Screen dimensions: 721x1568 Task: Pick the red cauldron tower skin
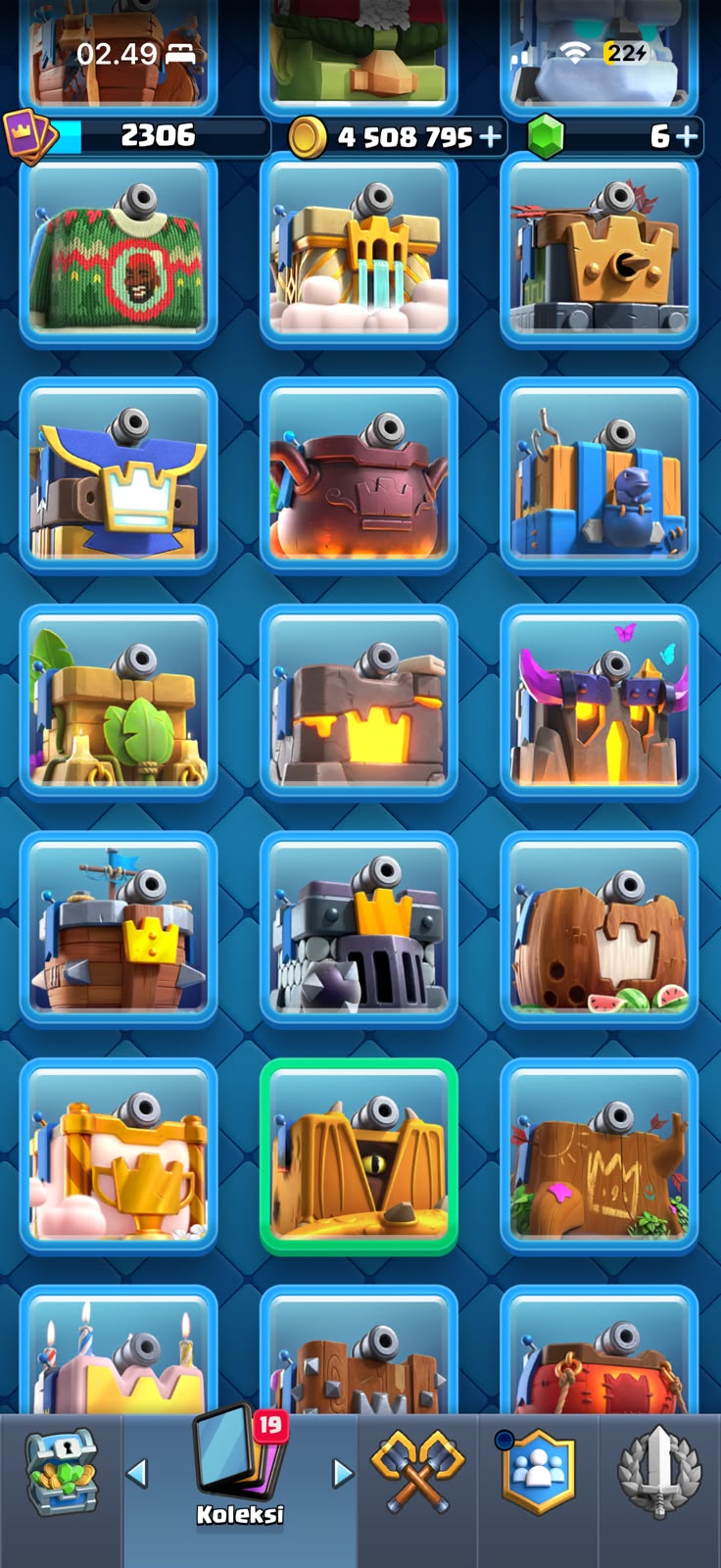[x=359, y=475]
